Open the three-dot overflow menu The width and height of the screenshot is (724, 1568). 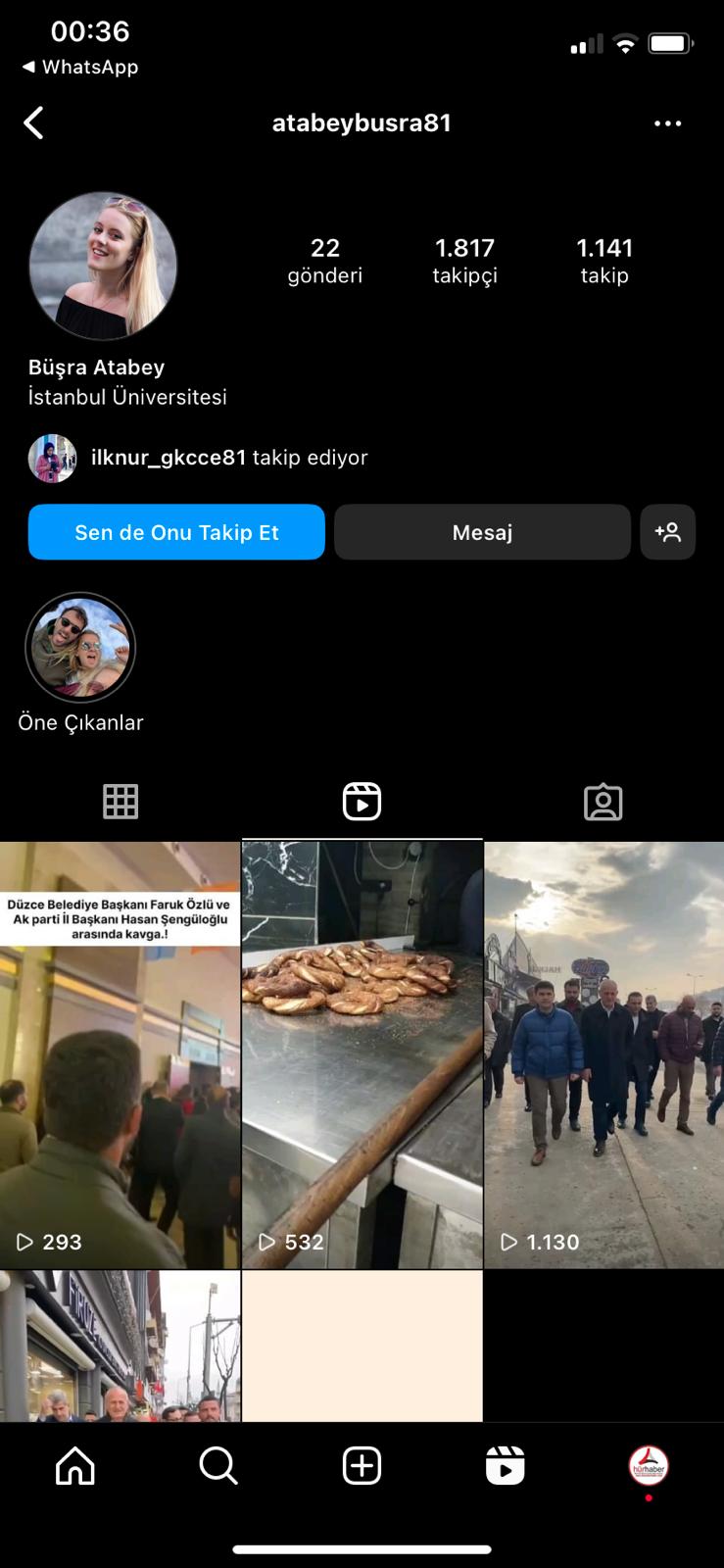pyautogui.click(x=667, y=123)
